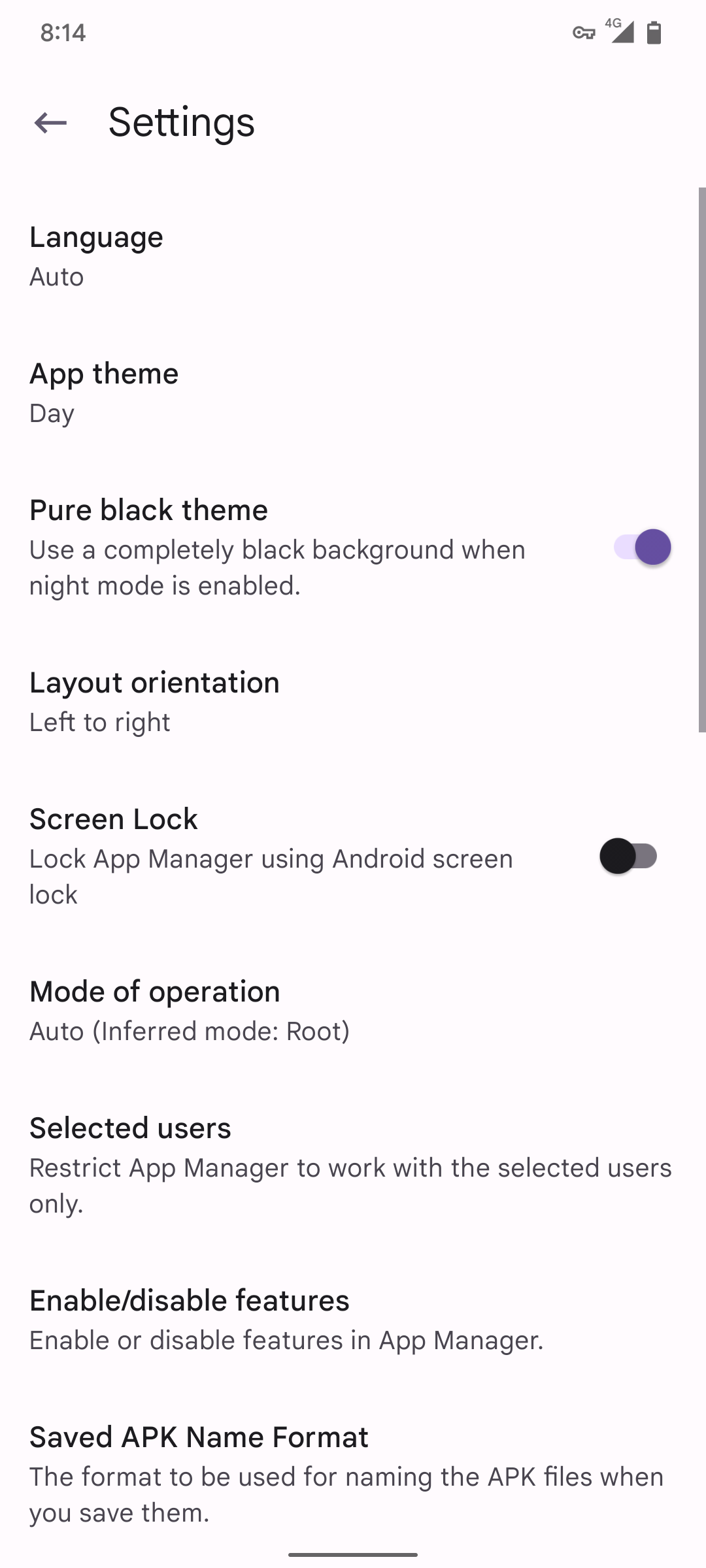The height and width of the screenshot is (1568, 706).
Task: Tap the Settings title heading
Action: point(181,123)
